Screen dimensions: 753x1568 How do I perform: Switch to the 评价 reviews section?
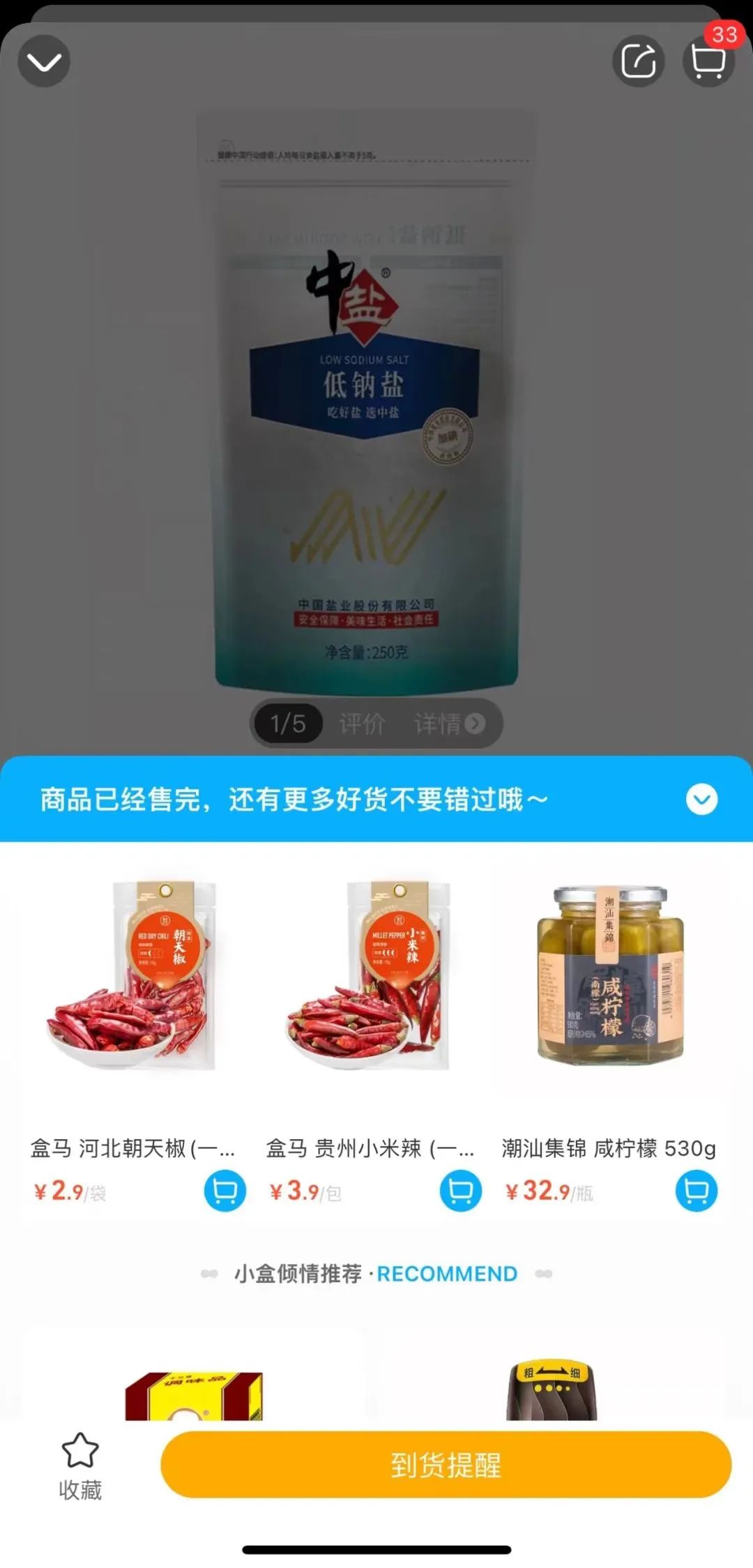coord(362,724)
